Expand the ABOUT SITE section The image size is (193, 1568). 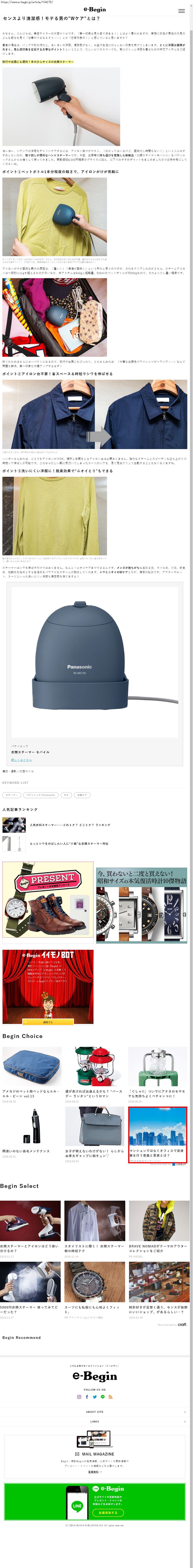[x=94, y=1412]
